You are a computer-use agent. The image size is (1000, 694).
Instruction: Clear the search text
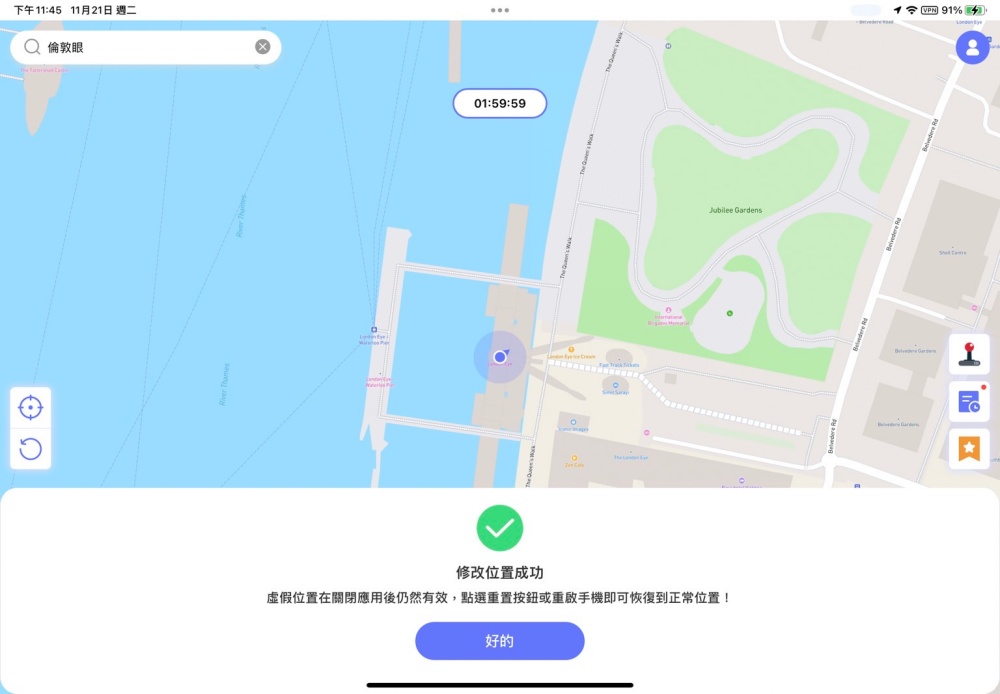(x=262, y=47)
